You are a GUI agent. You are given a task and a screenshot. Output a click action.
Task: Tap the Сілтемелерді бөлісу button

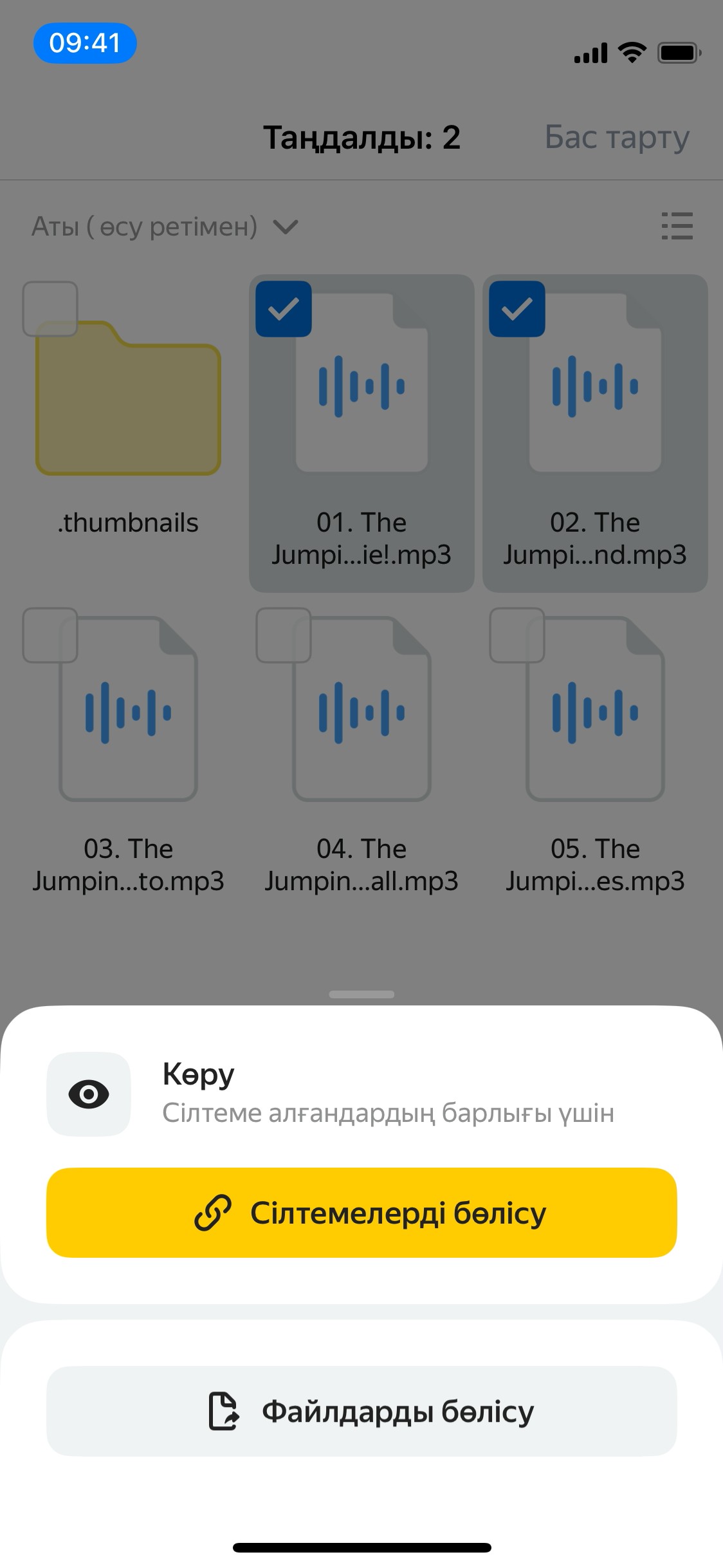tap(361, 1213)
